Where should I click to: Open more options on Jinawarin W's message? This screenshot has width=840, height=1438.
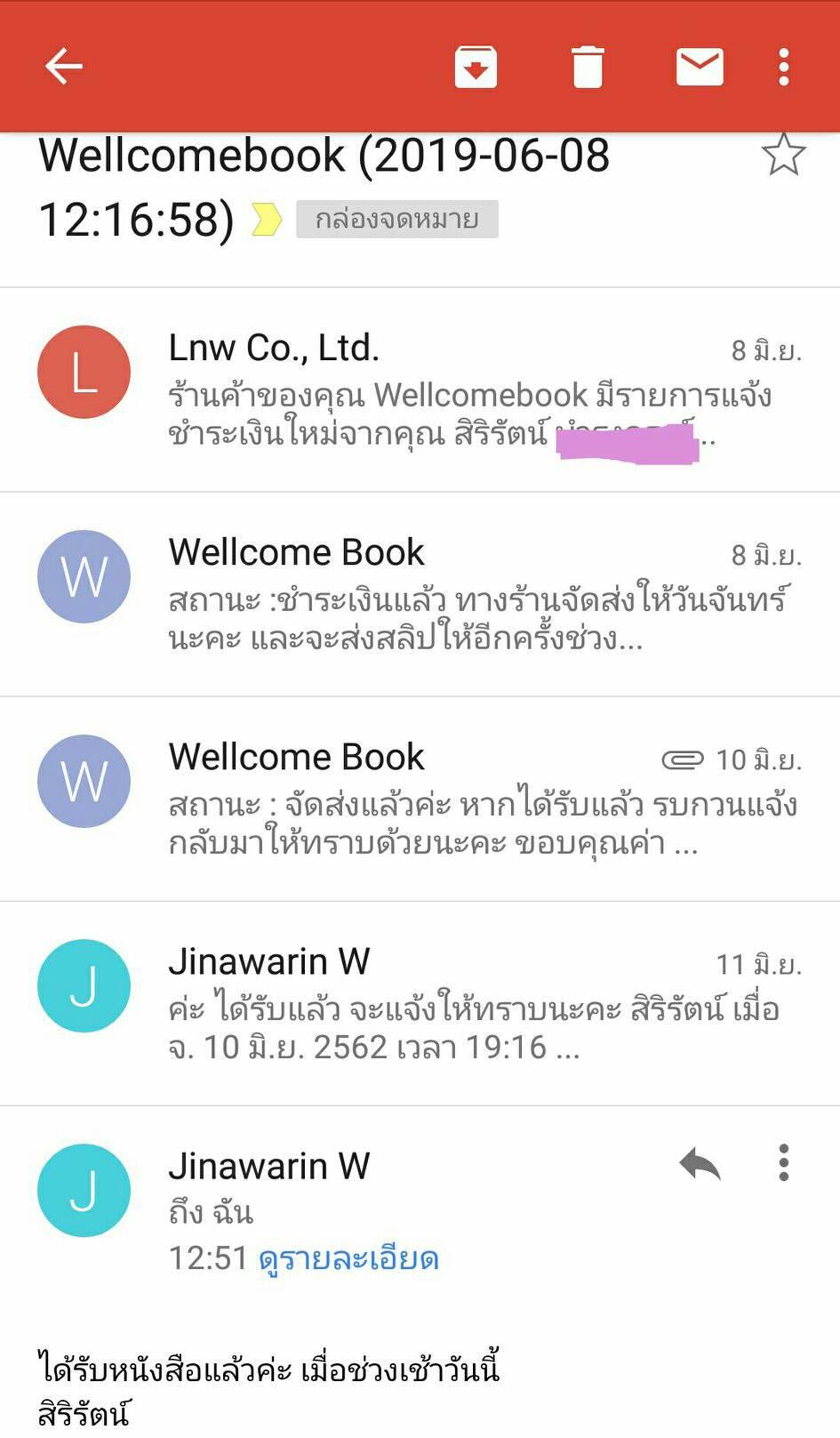(783, 1163)
